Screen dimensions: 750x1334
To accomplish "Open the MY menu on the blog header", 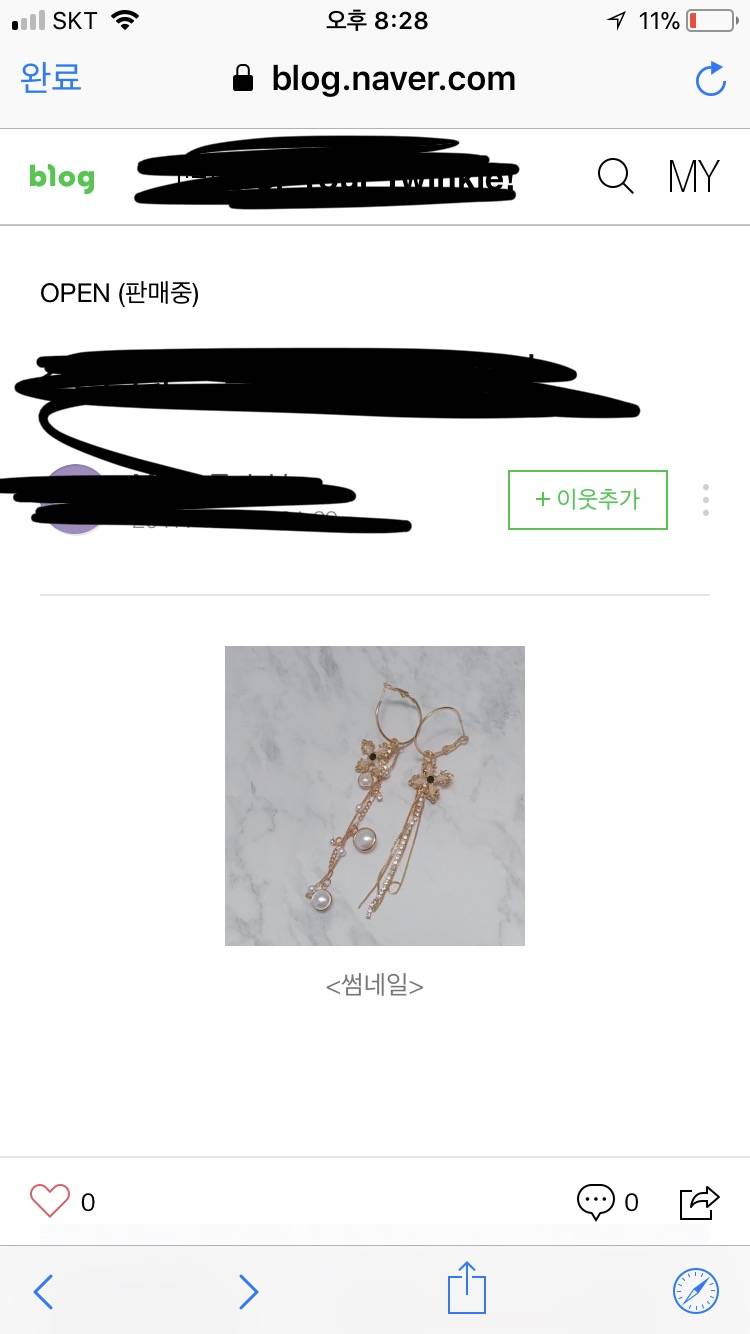I will click(x=693, y=176).
